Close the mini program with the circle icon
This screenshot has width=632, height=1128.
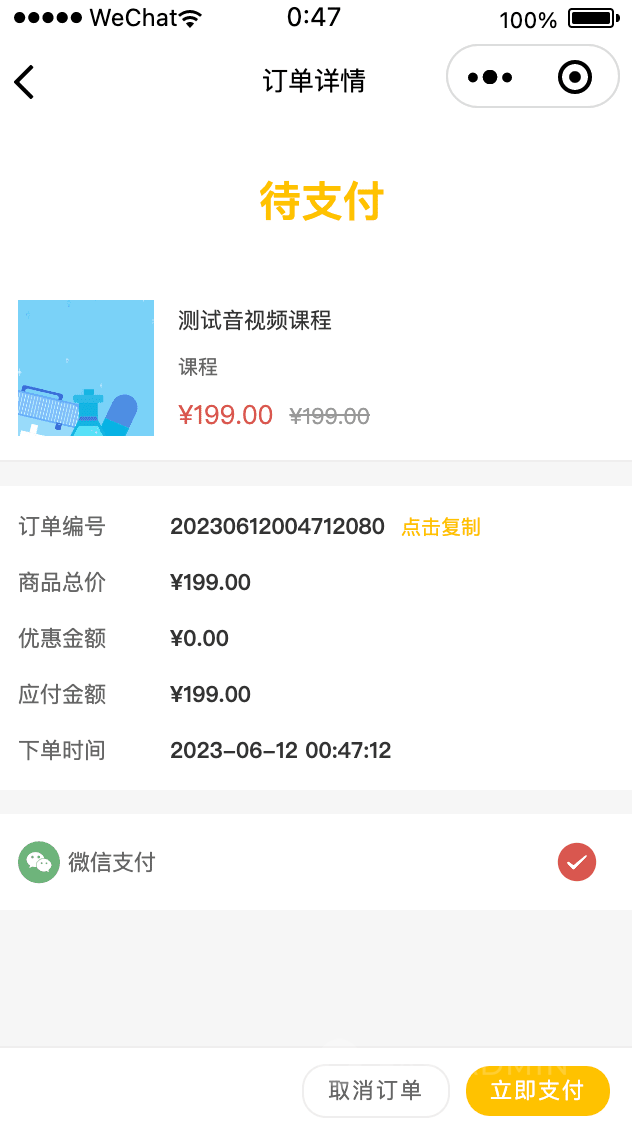575,77
